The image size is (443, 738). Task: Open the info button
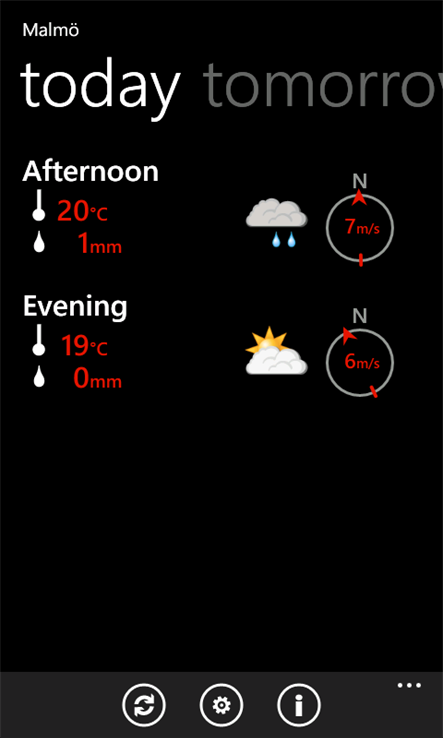(x=298, y=706)
